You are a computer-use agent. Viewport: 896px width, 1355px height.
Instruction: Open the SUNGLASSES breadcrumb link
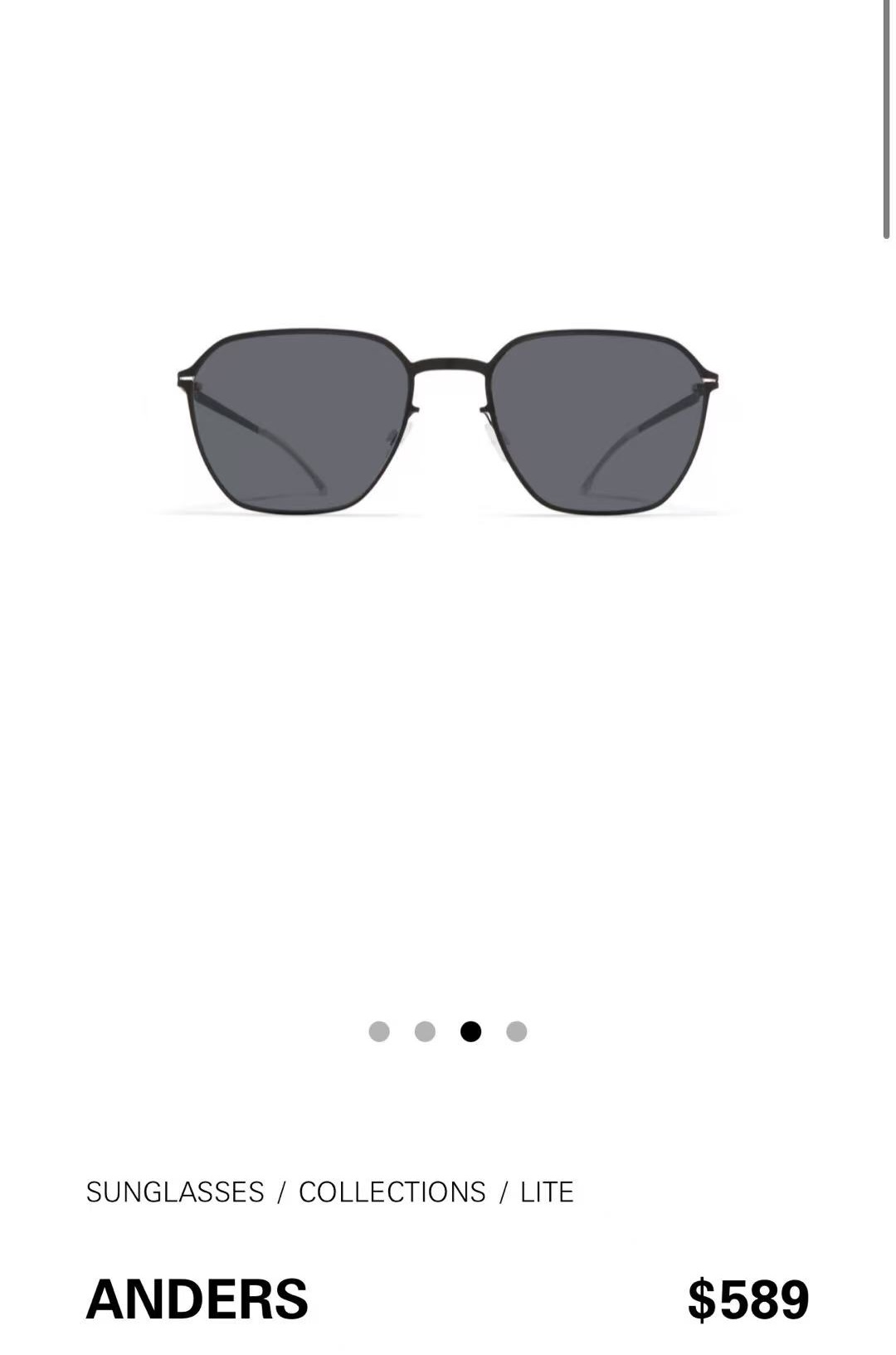(175, 1192)
